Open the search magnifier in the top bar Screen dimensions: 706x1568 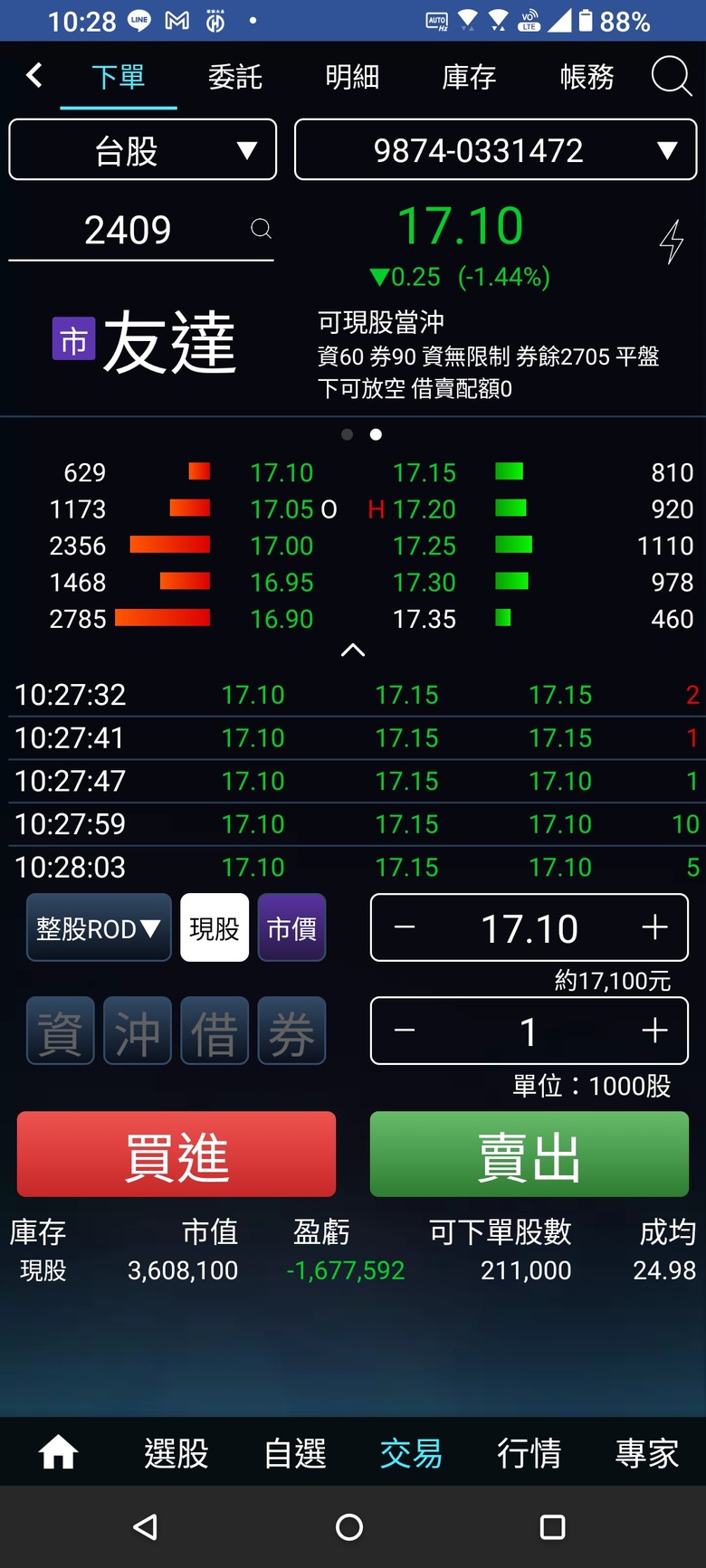(671, 76)
